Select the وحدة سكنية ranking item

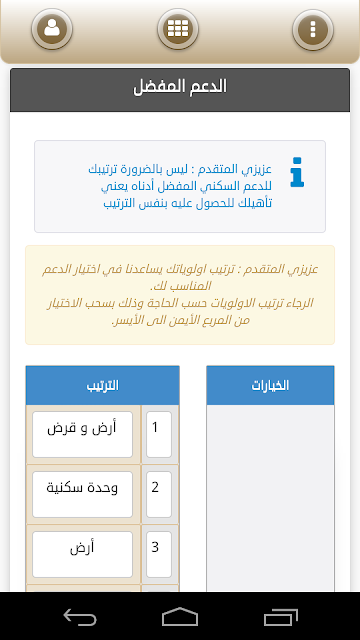82,494
